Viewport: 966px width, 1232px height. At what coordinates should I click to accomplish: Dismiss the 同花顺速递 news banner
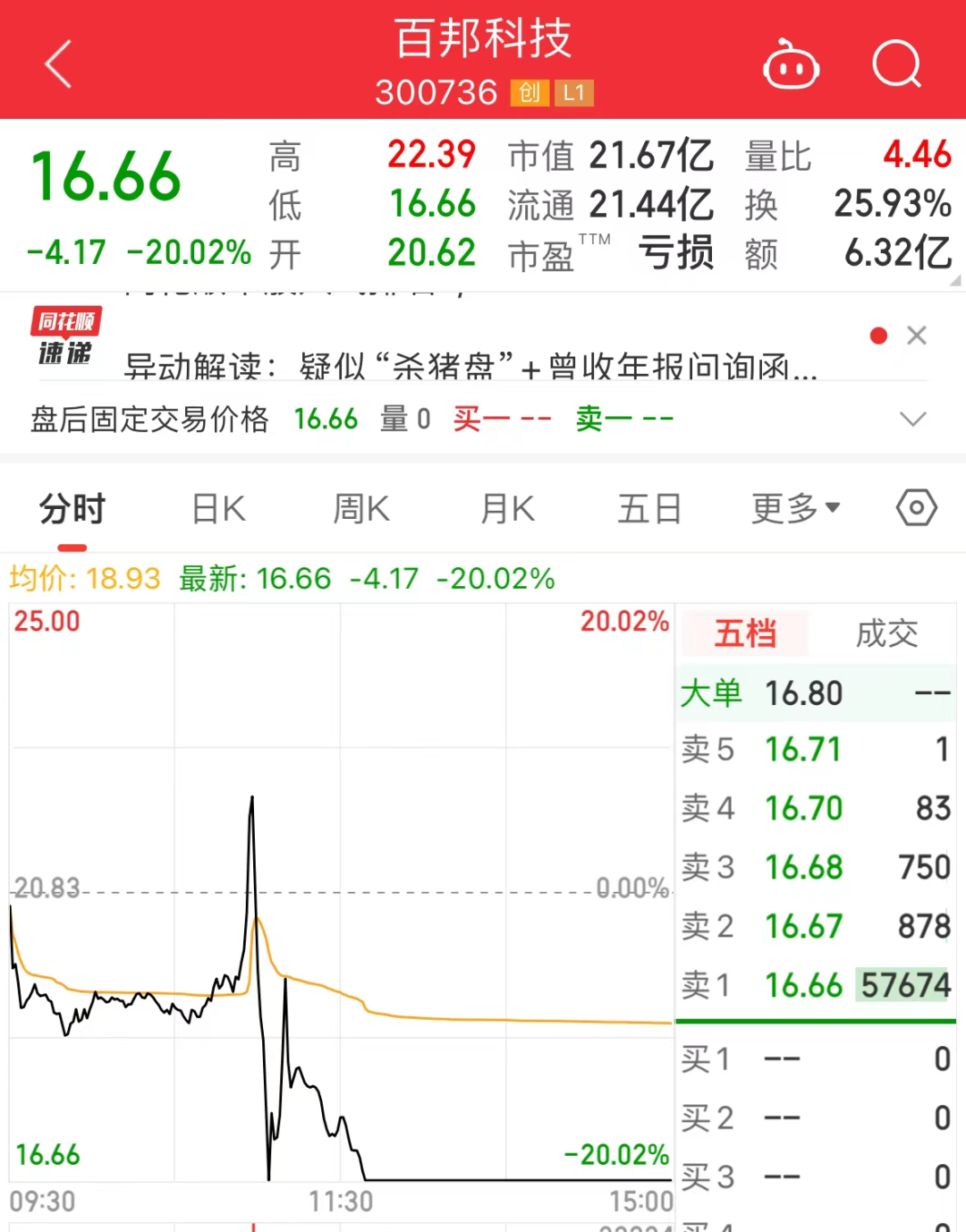click(916, 336)
